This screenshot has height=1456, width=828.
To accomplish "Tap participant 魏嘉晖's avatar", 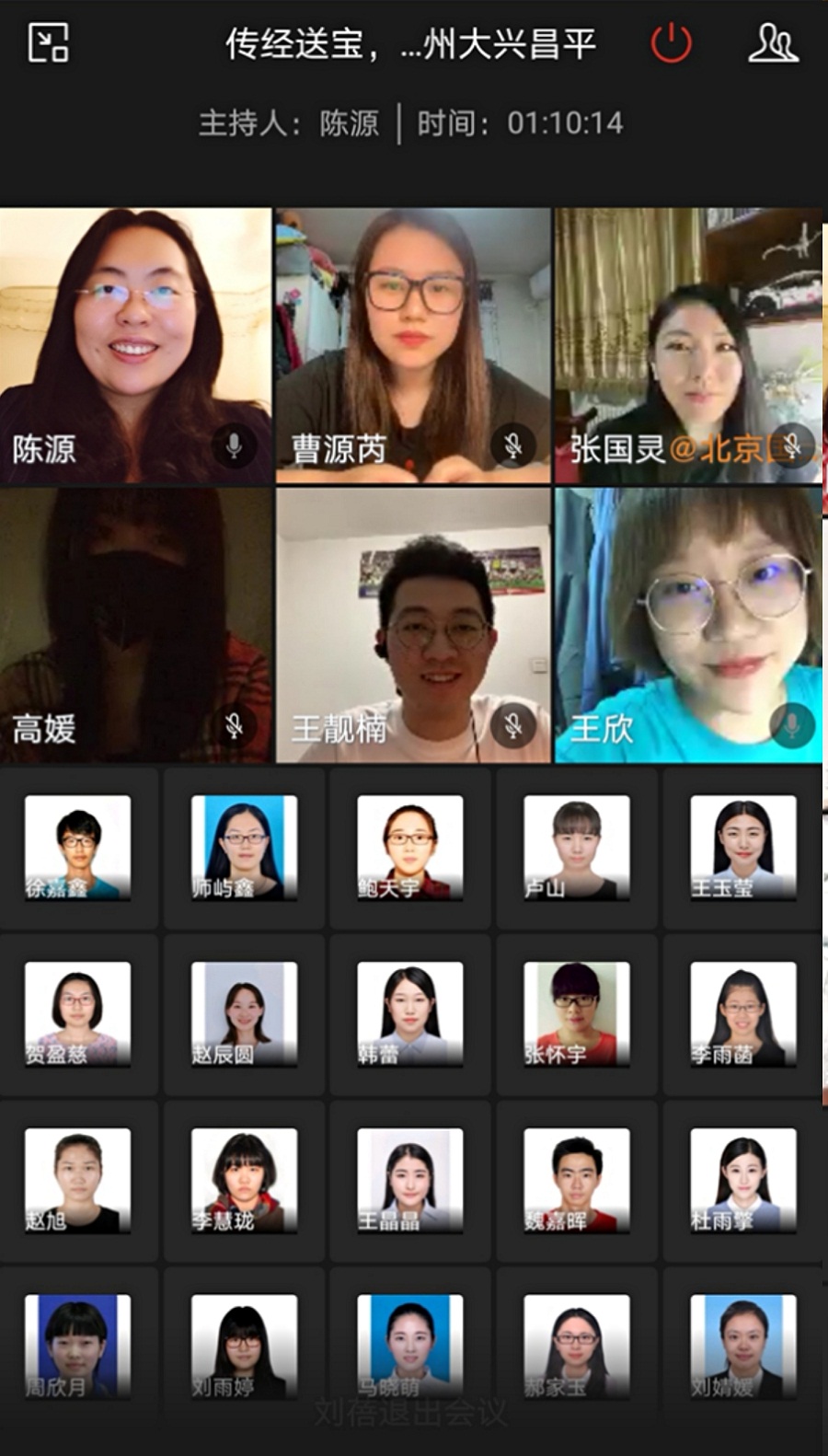I will click(577, 1181).
